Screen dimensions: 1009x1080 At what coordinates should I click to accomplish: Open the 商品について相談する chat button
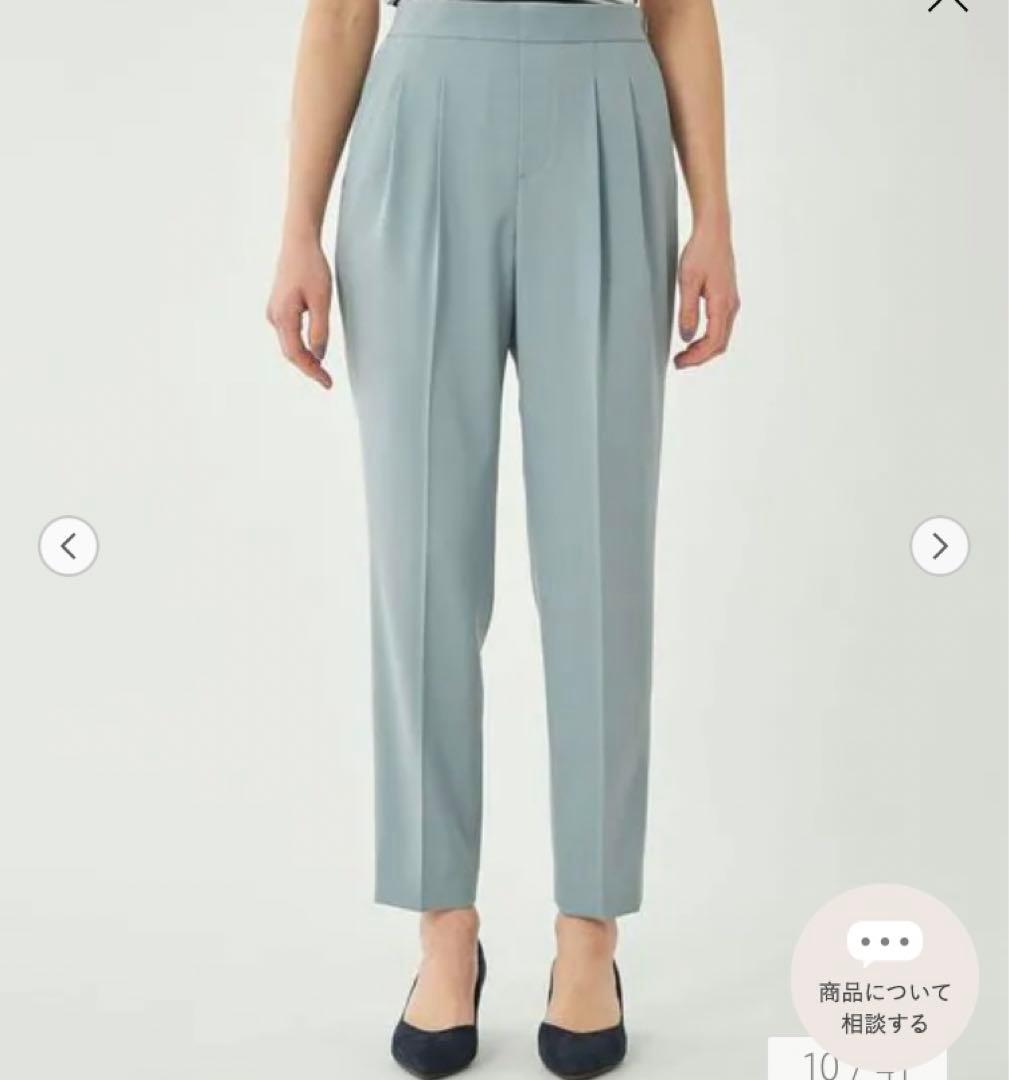coord(884,977)
